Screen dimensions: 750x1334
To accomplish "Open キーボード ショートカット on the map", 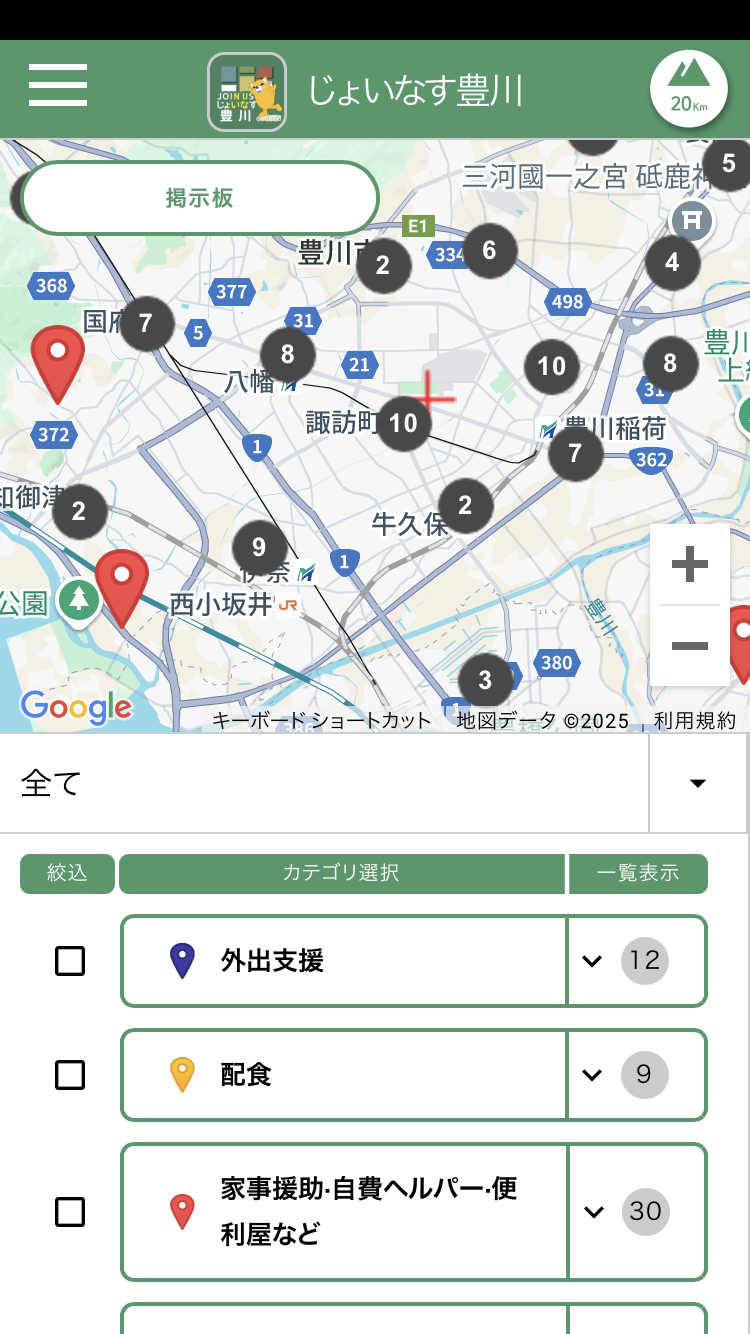I will pyautogui.click(x=322, y=720).
